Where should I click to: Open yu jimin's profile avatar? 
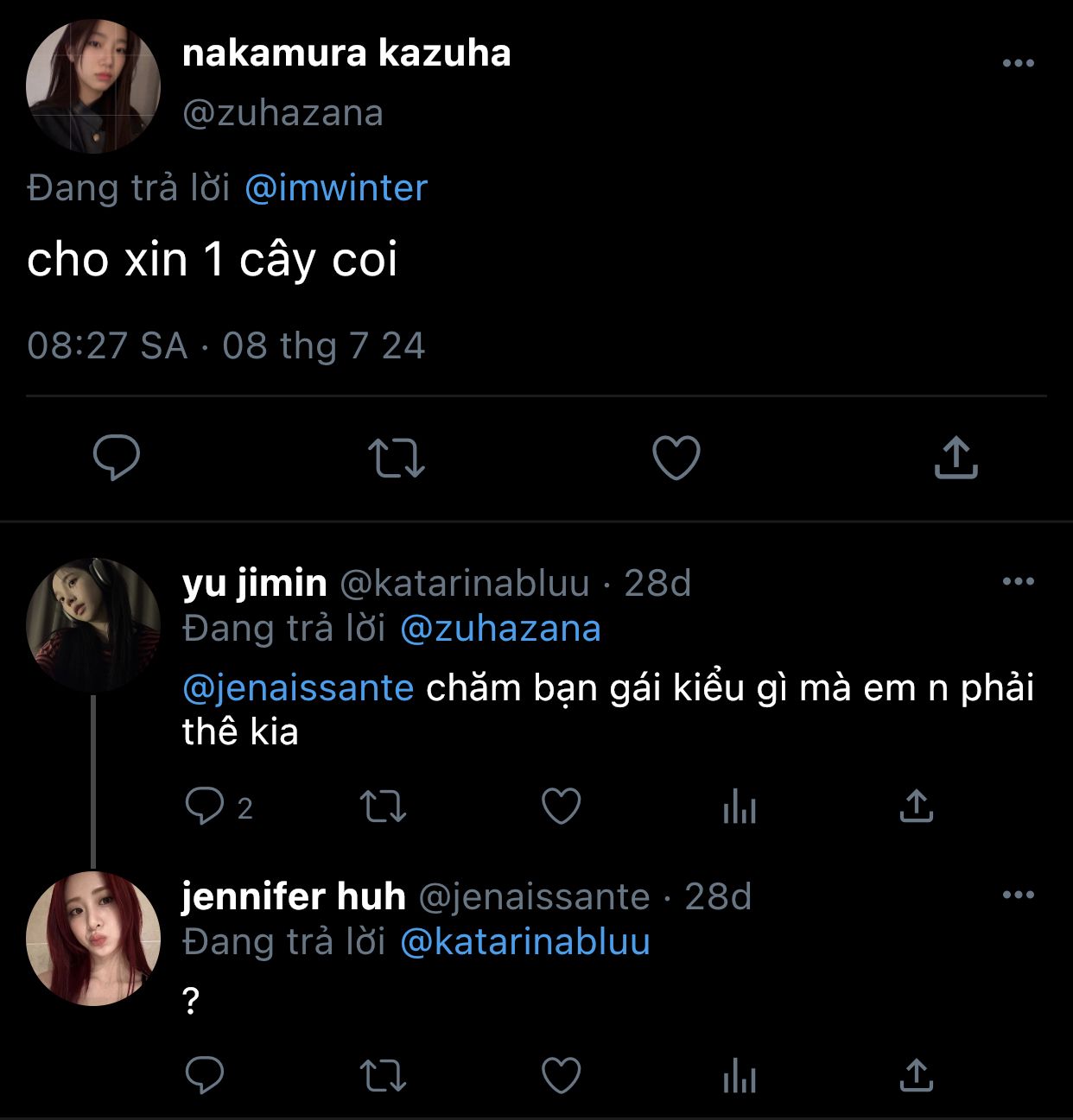[93, 625]
